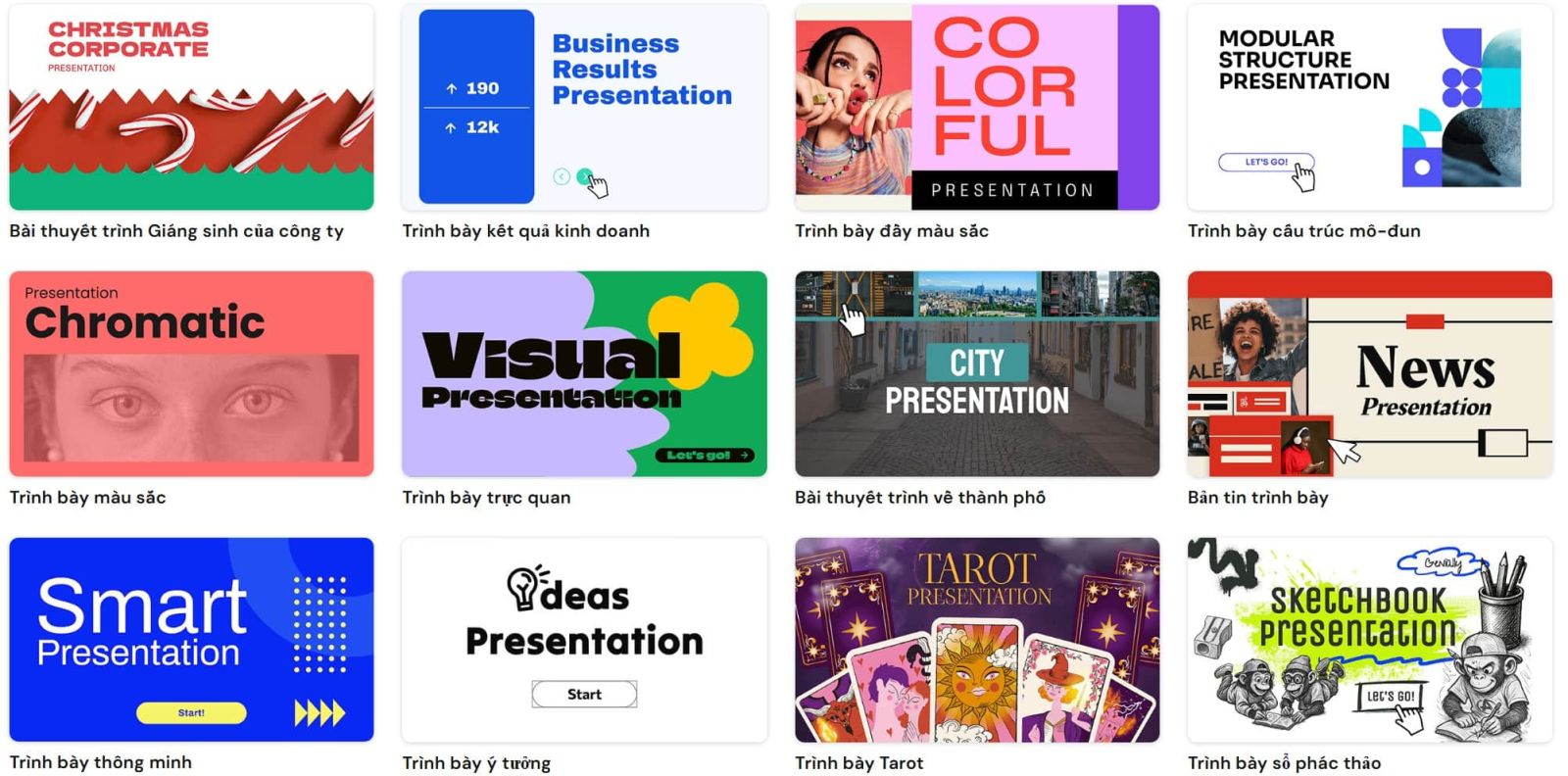Open the Chromatic presentation template
This screenshot has width=1568, height=776.
[191, 374]
